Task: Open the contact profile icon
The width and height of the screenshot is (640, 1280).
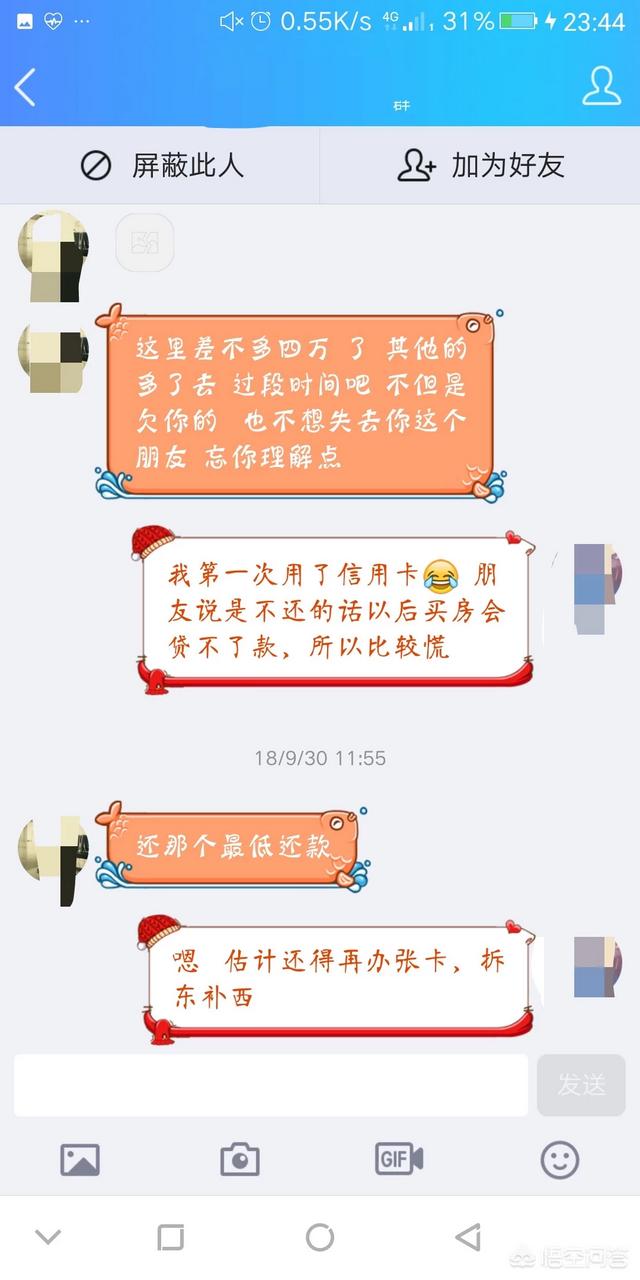Action: pos(601,87)
